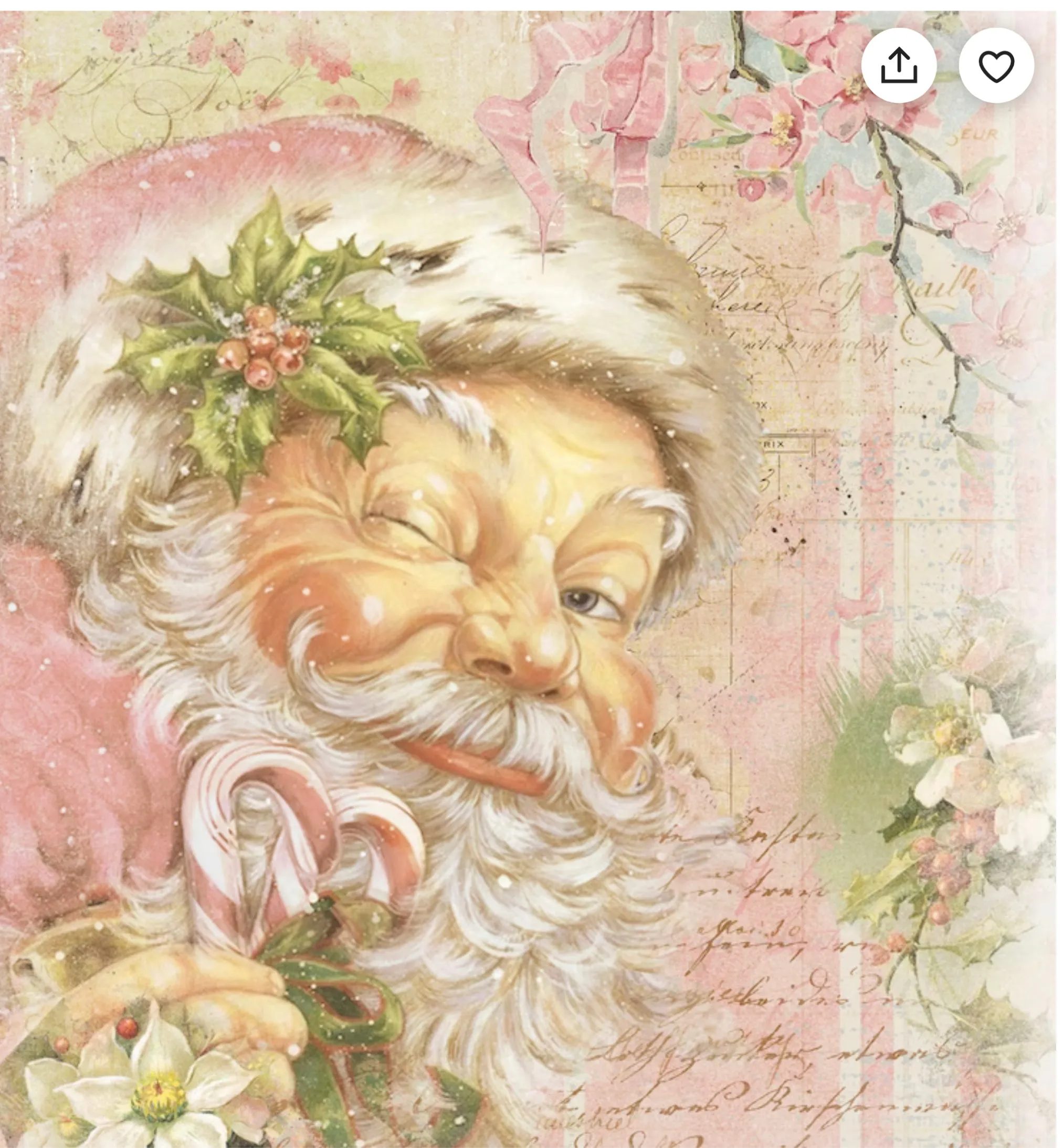Share this Santa product image
1063x1148 pixels.
pos(899,66)
